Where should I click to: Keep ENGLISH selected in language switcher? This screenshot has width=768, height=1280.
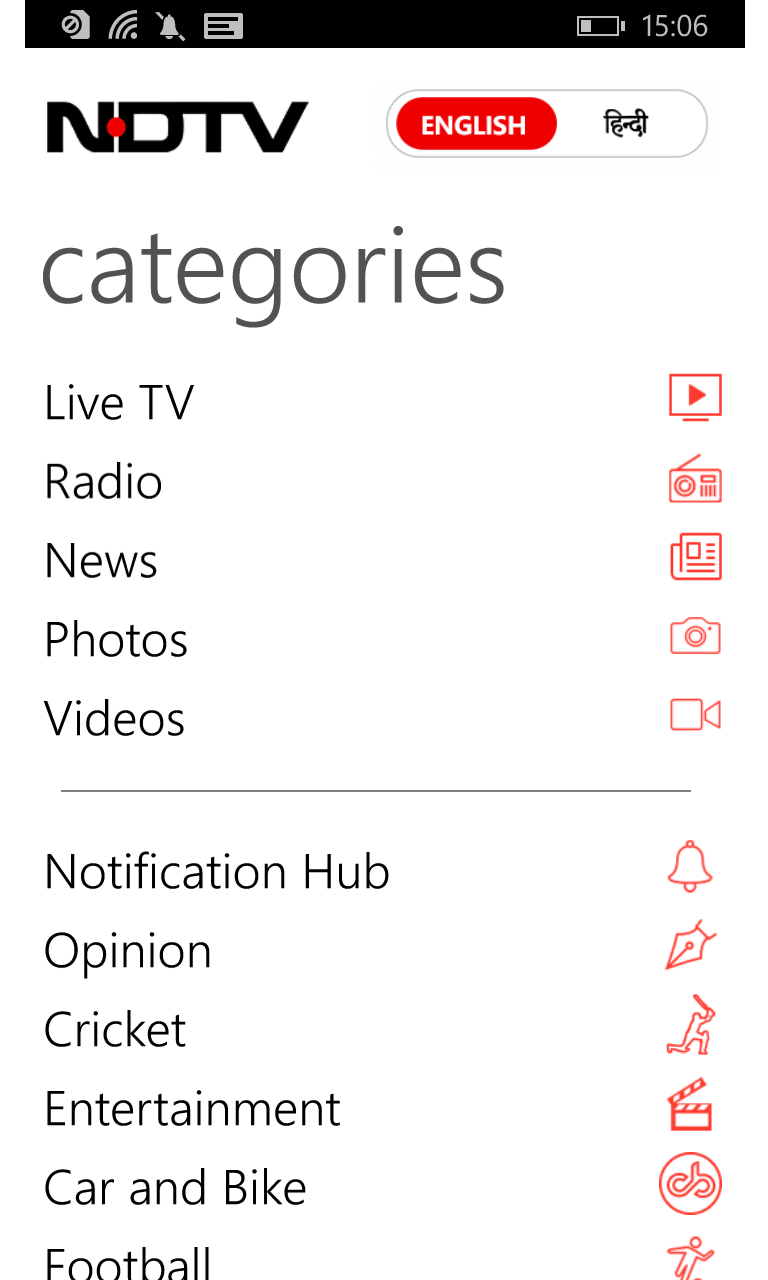[x=474, y=123]
